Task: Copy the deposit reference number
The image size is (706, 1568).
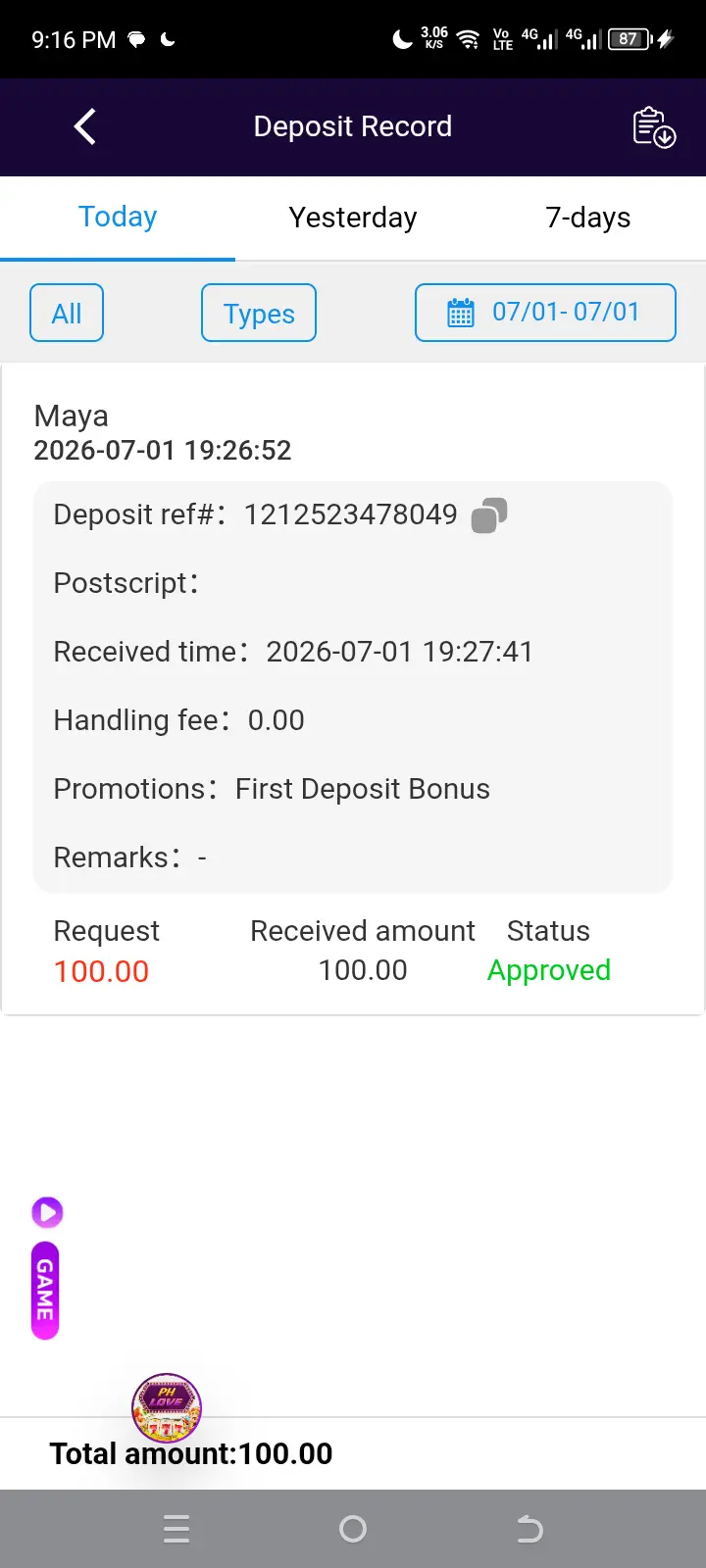Action: click(x=489, y=515)
